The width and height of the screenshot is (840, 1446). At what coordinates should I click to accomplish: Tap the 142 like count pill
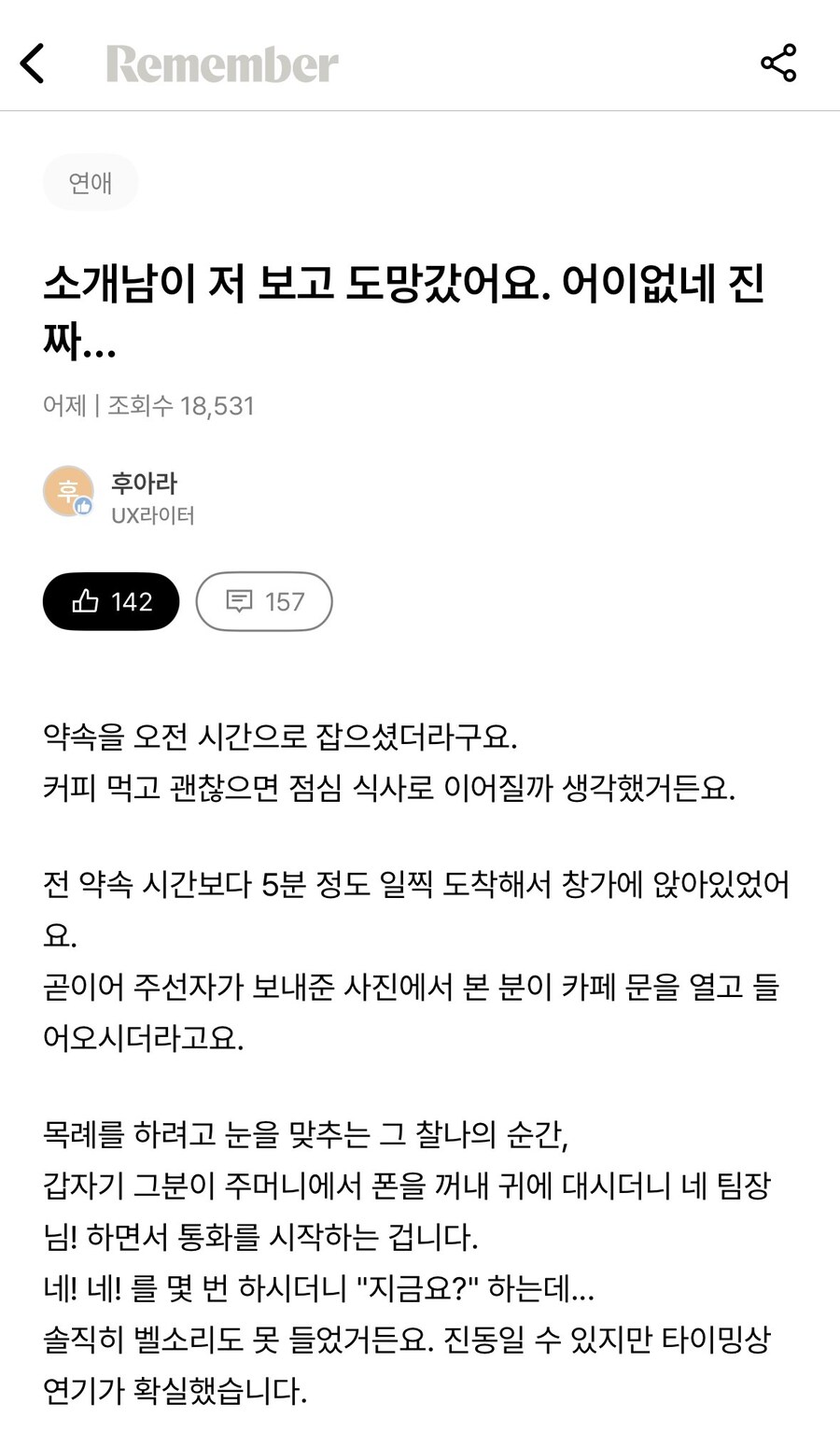(131, 601)
